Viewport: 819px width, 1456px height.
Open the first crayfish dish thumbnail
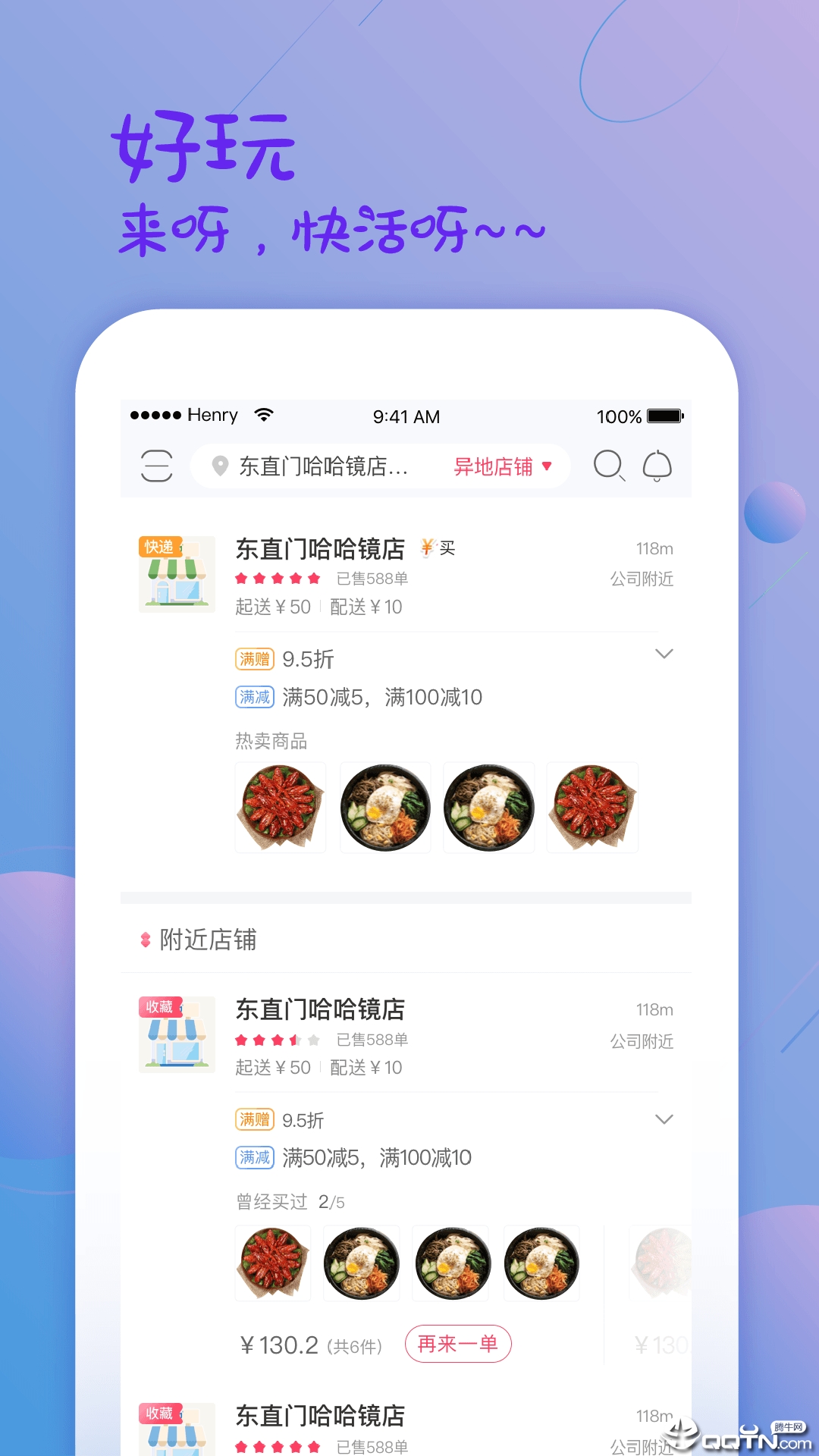[x=281, y=808]
